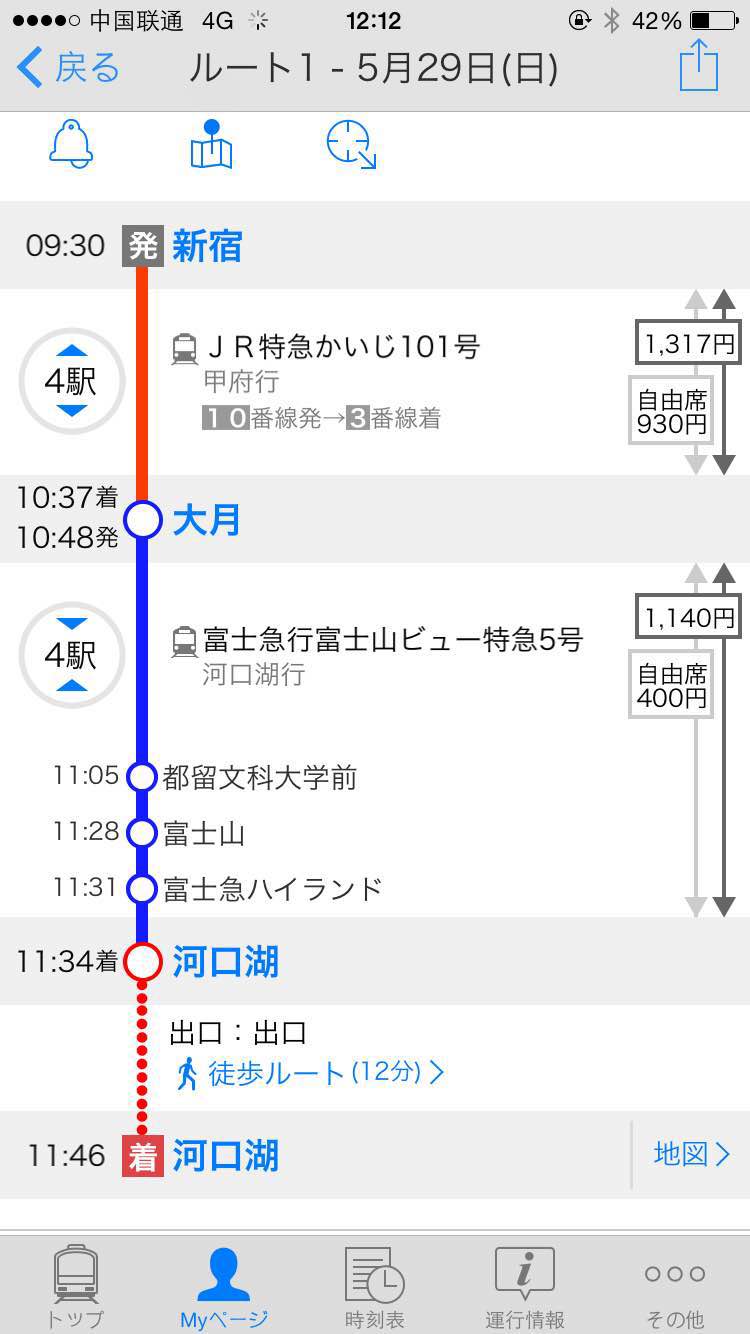The image size is (750, 1334).
Task: Tap the clock with arrow icon
Action: pyautogui.click(x=351, y=145)
